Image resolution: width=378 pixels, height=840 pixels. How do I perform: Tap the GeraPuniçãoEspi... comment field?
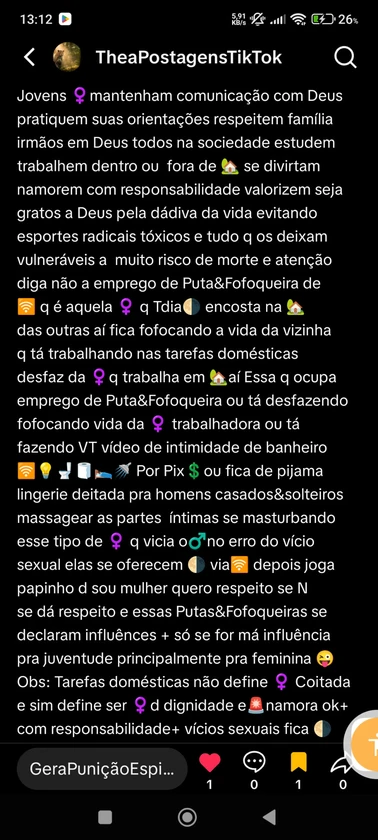tap(102, 769)
